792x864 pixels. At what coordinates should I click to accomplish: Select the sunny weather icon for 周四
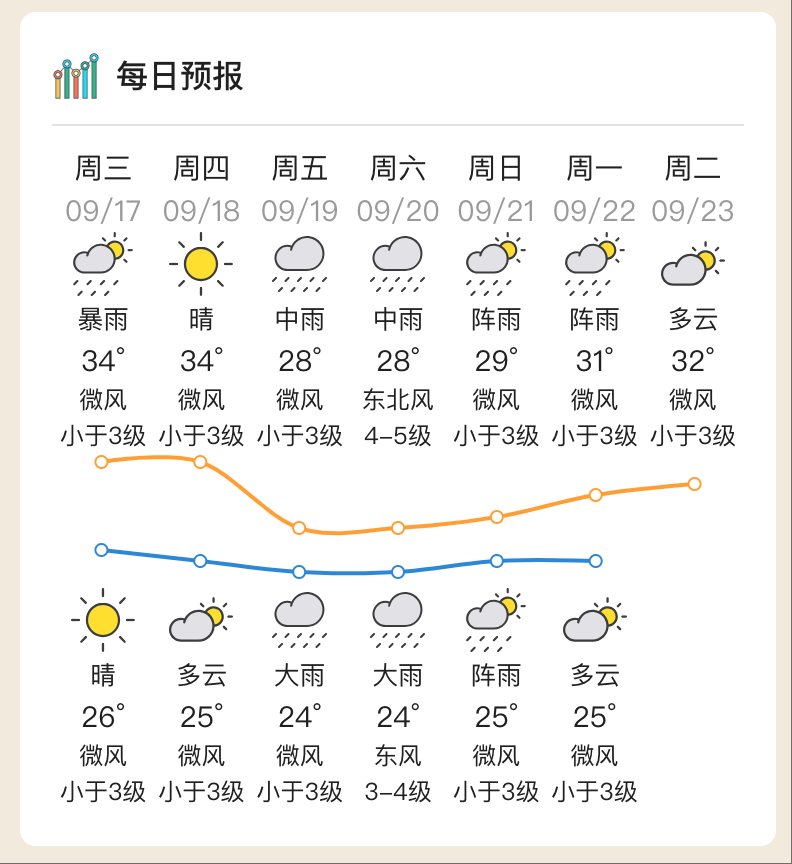(199, 262)
